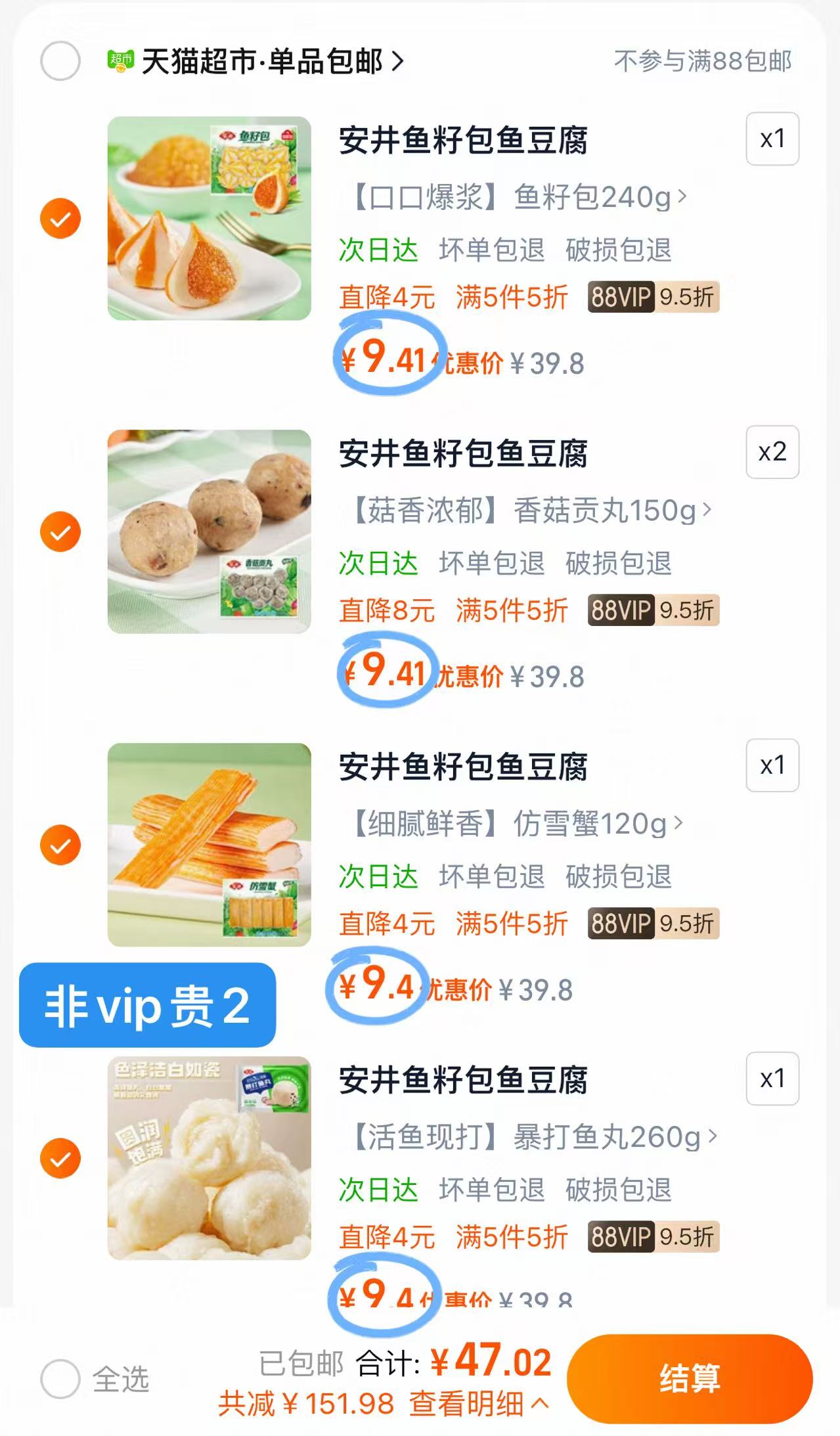Click the x1 quantity badge for 仿雪蟹
This screenshot has width=840, height=1436.
click(772, 766)
